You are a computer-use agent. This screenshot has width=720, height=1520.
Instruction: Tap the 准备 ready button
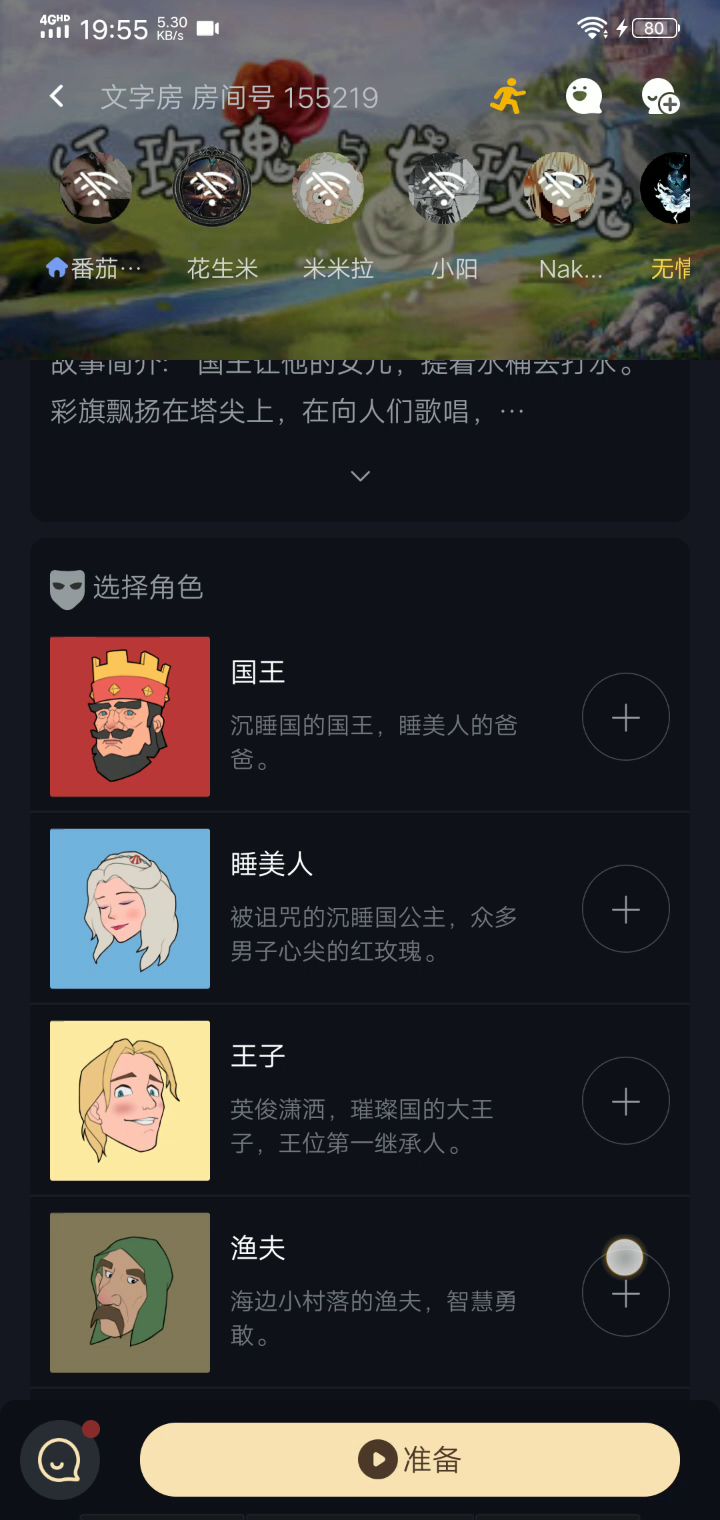[410, 1460]
